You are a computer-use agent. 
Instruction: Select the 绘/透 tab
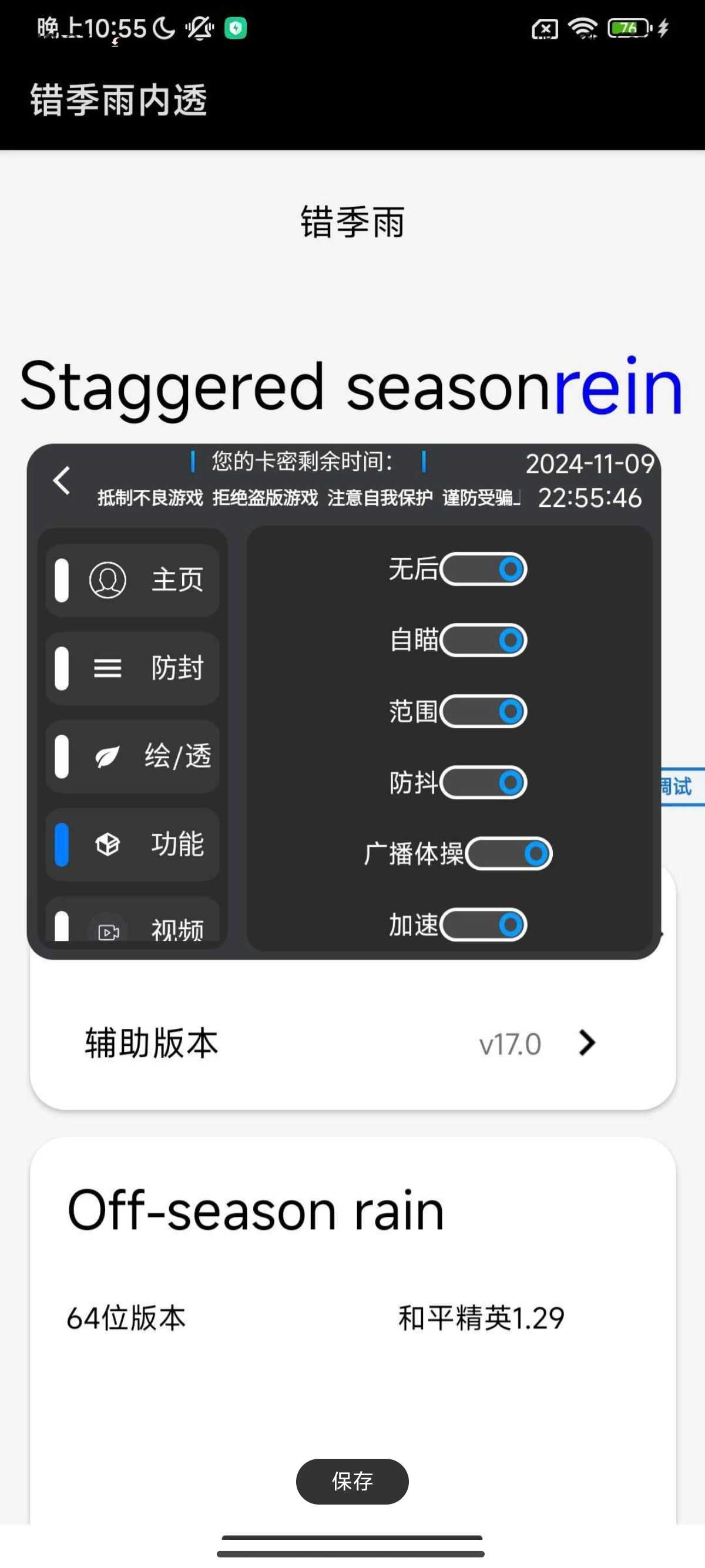point(132,756)
